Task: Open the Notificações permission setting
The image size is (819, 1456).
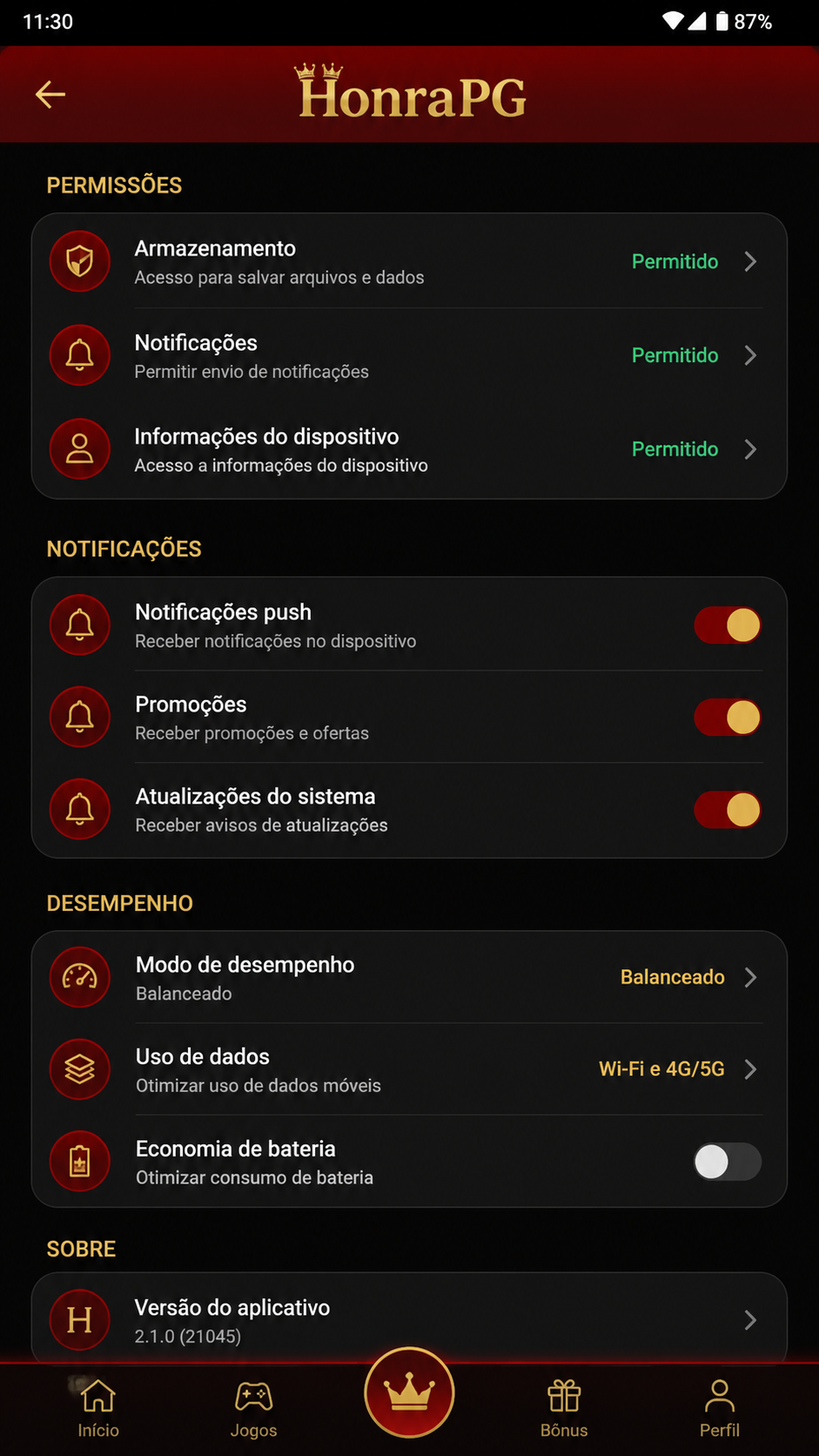Action: click(409, 355)
